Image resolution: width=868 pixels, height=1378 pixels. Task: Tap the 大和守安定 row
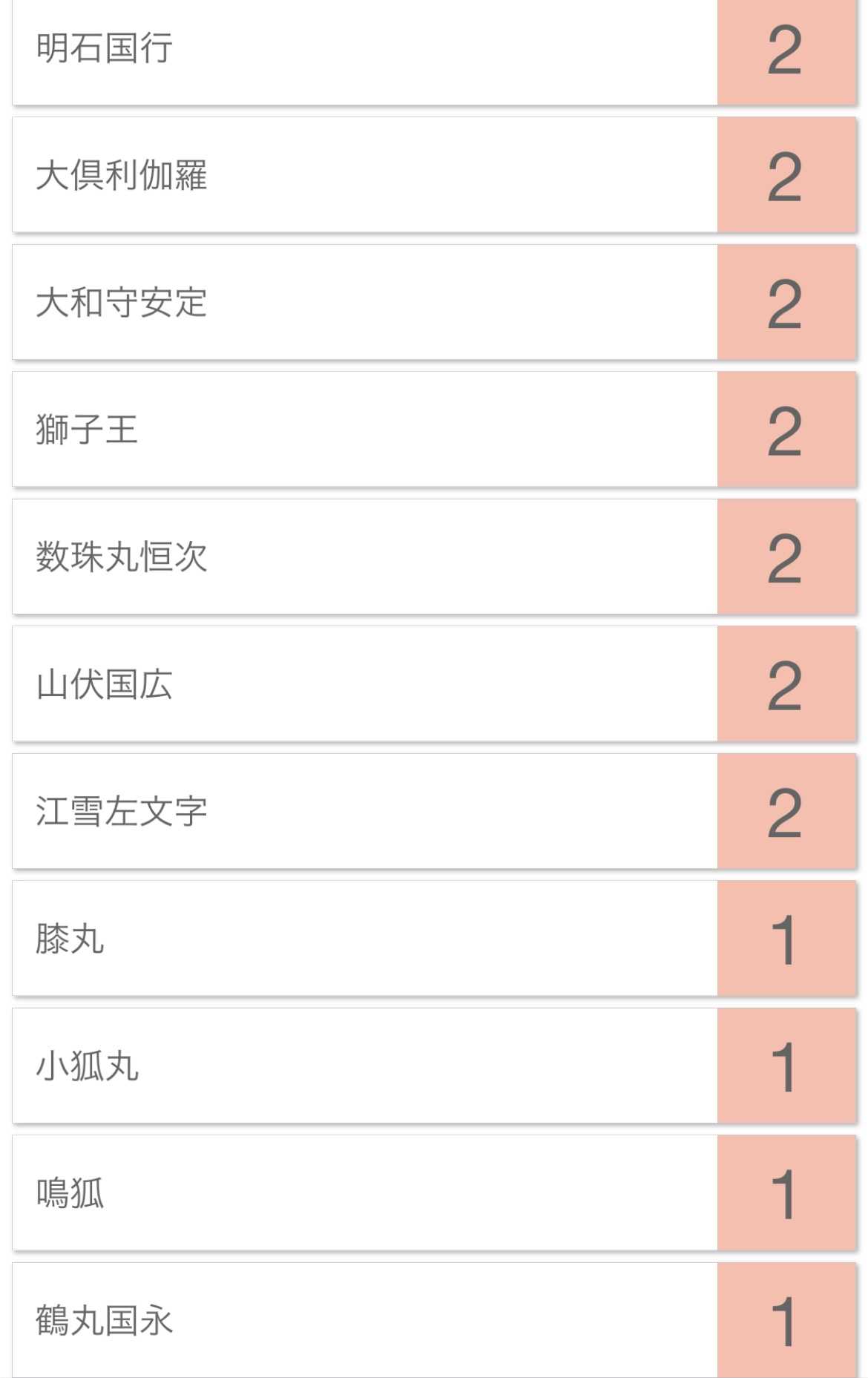tap(364, 303)
